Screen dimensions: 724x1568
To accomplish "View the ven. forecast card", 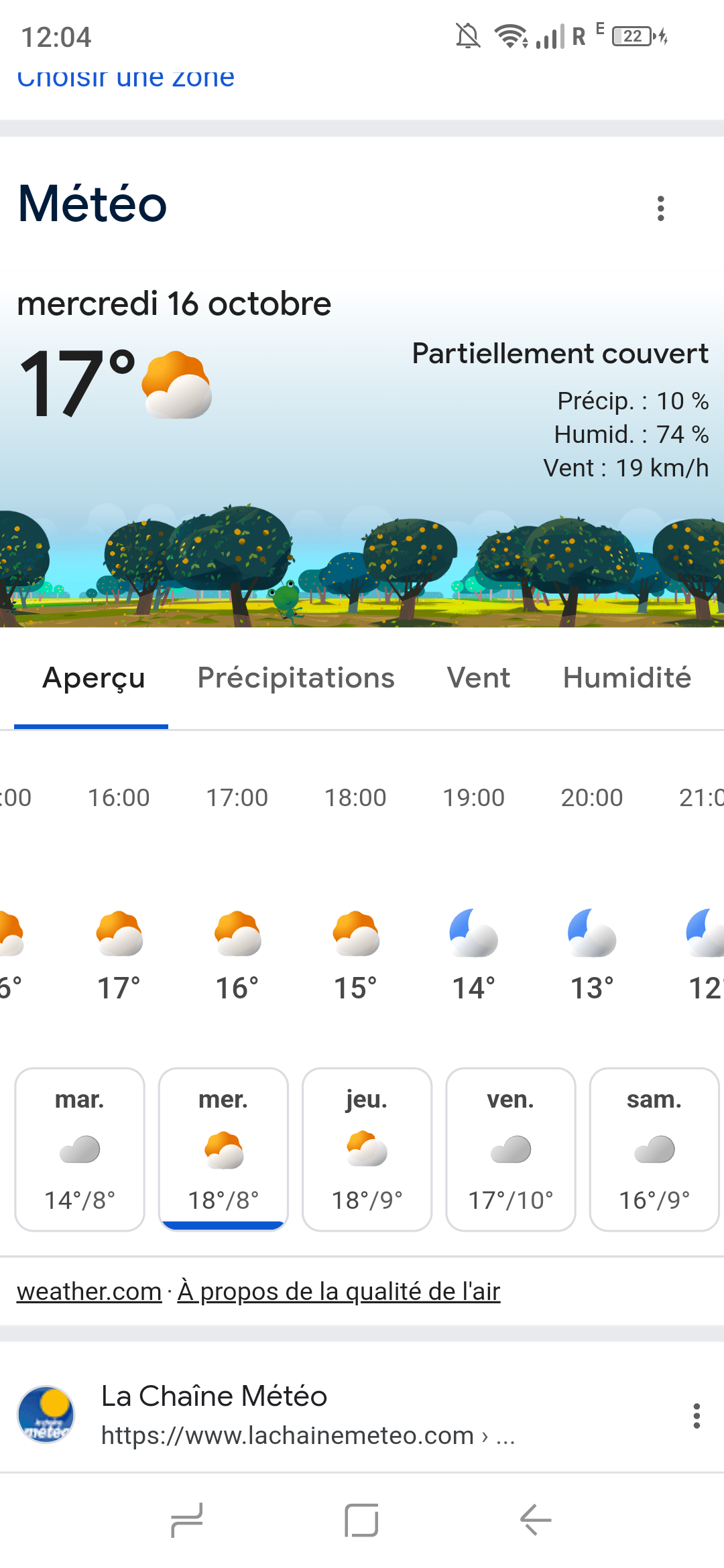I will click(510, 1149).
